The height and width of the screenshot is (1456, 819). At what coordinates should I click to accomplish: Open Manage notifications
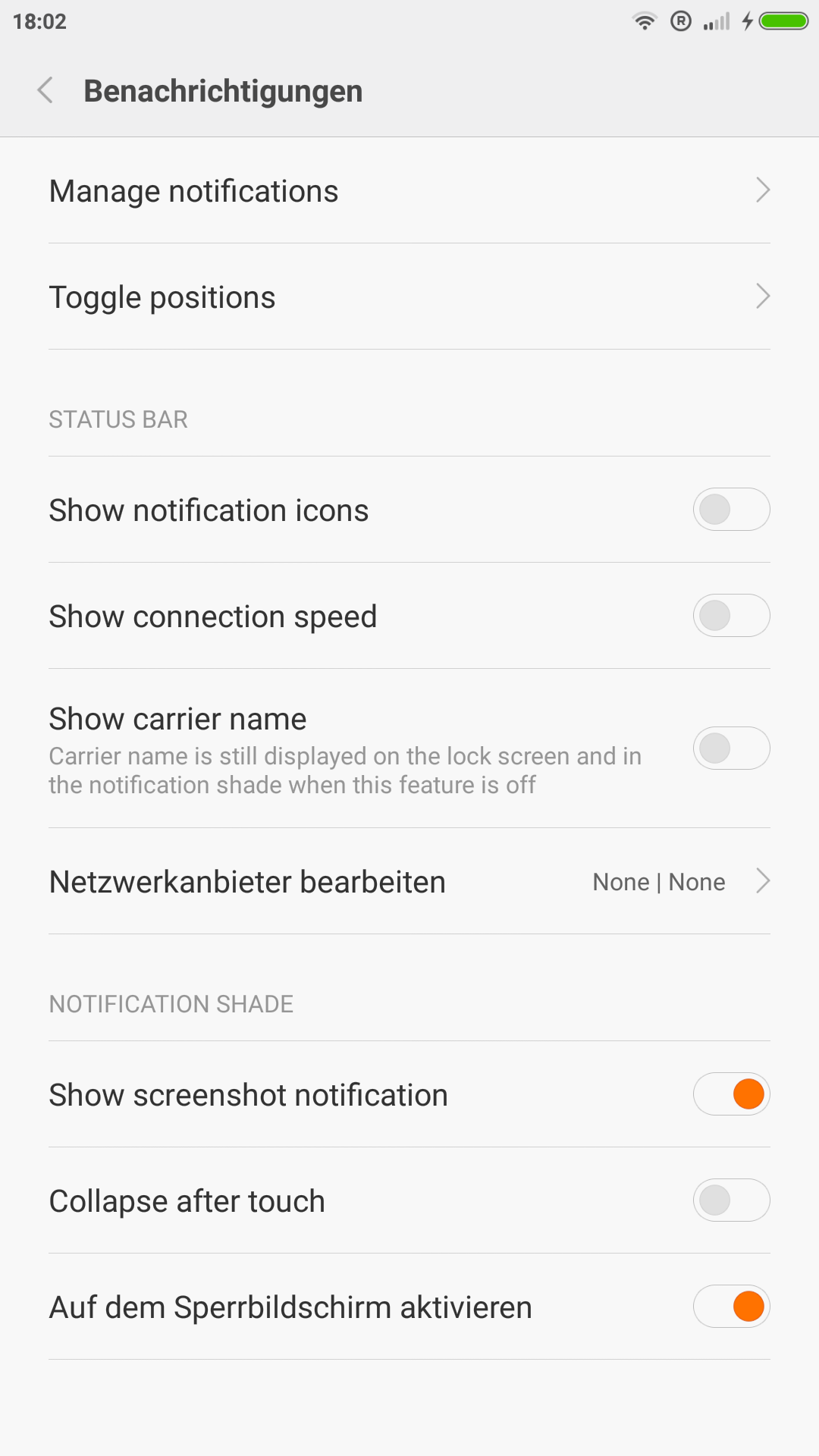[x=409, y=190]
